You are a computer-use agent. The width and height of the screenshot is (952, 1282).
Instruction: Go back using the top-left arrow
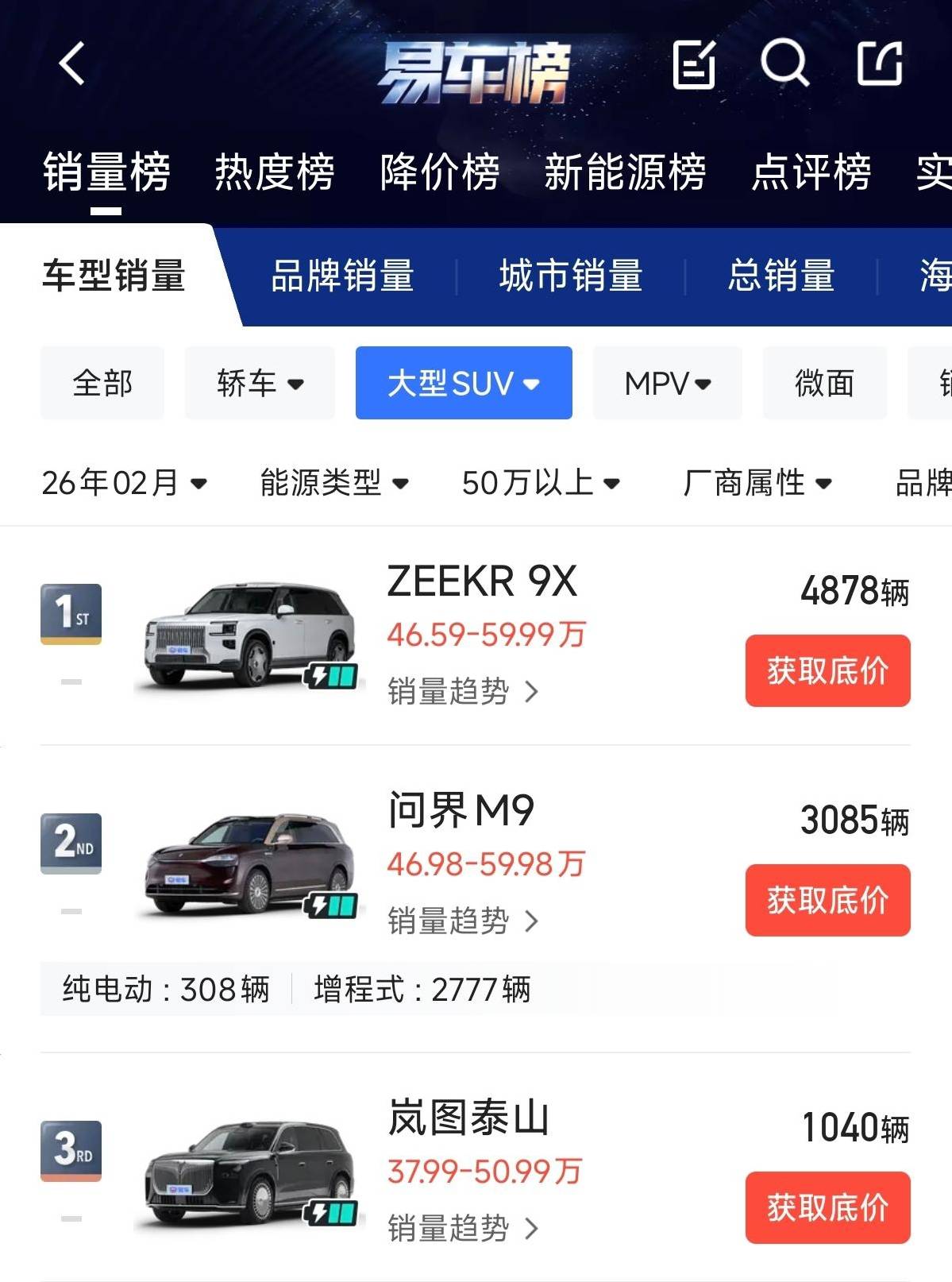point(72,64)
